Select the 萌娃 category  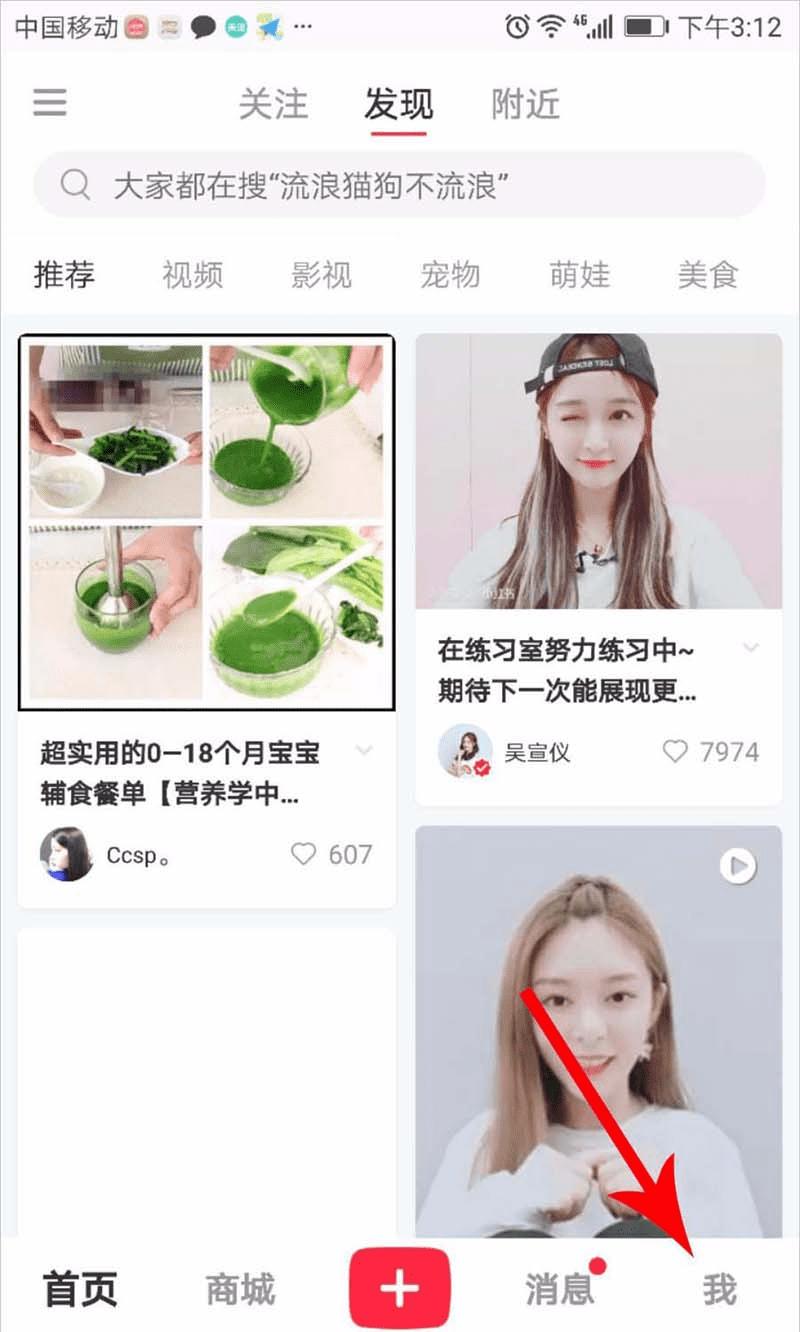tap(579, 275)
